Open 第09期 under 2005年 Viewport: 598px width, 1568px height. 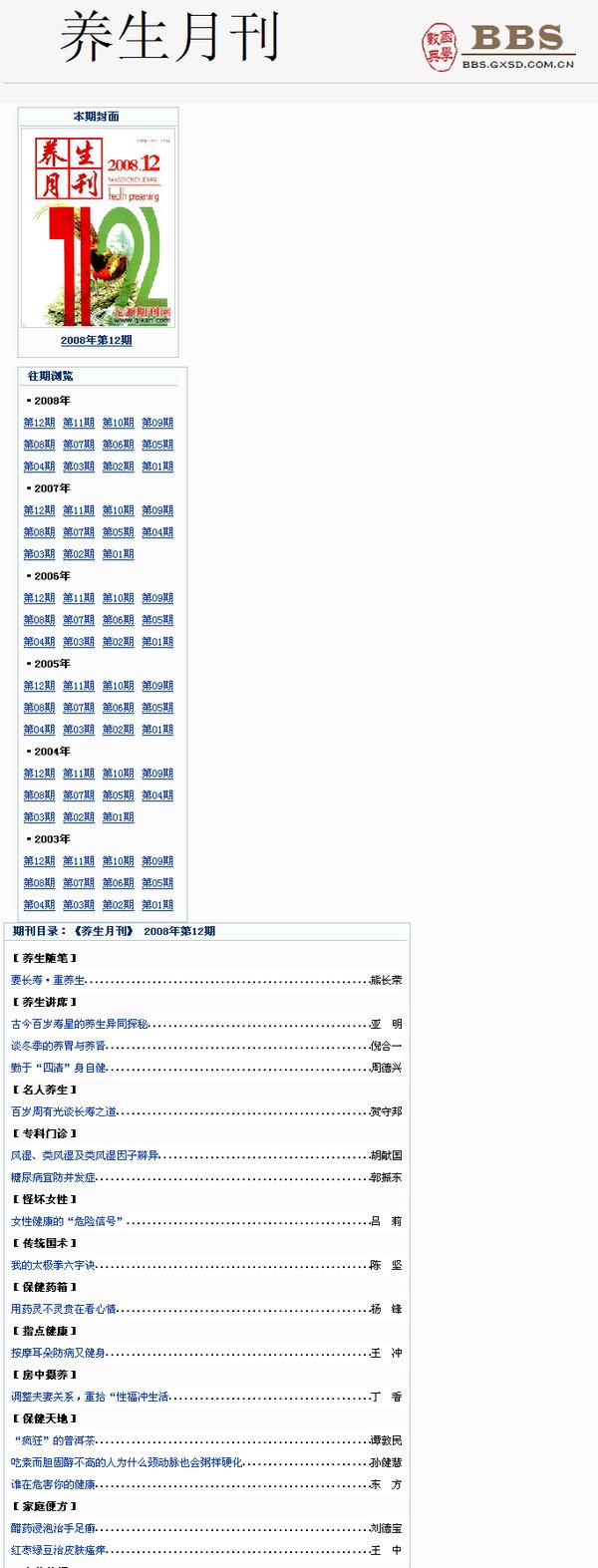156,686
